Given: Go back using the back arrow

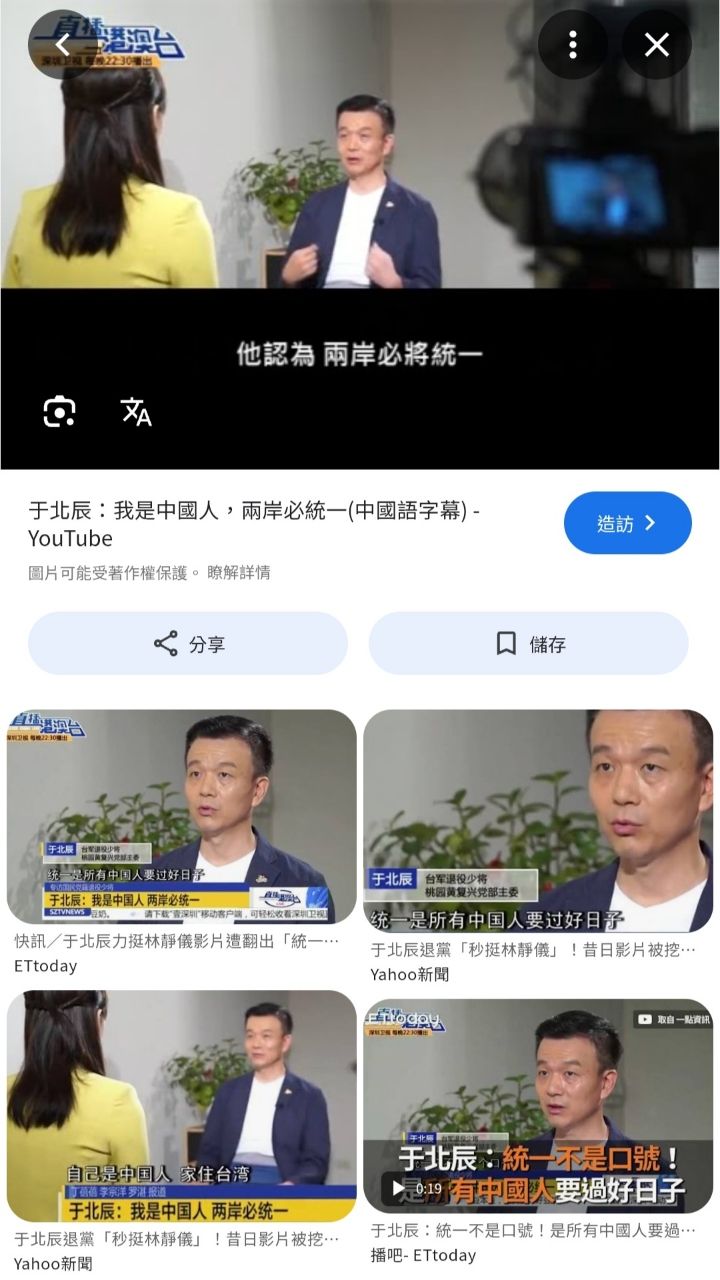Looking at the screenshot, I should click(x=63, y=44).
